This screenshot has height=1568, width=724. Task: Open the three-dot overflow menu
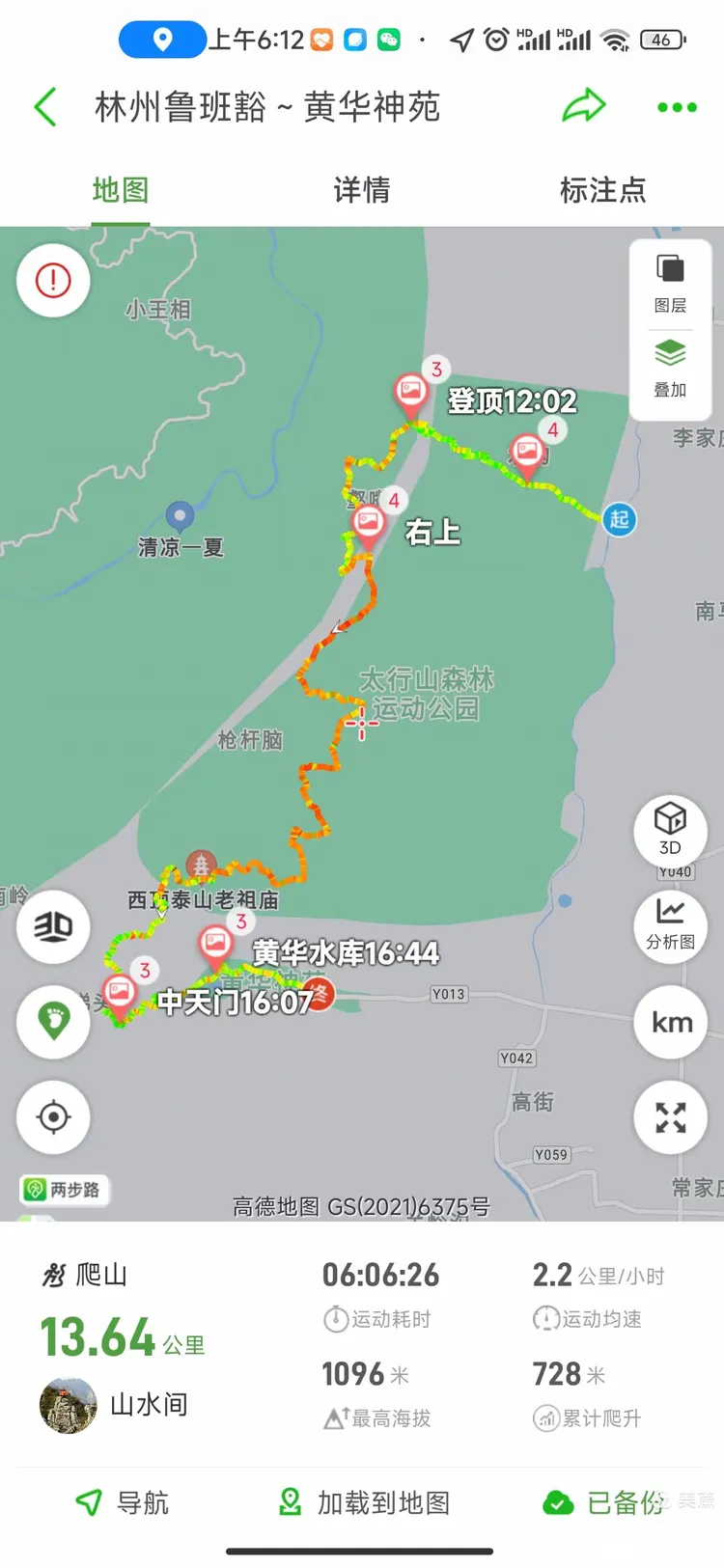pos(677,107)
